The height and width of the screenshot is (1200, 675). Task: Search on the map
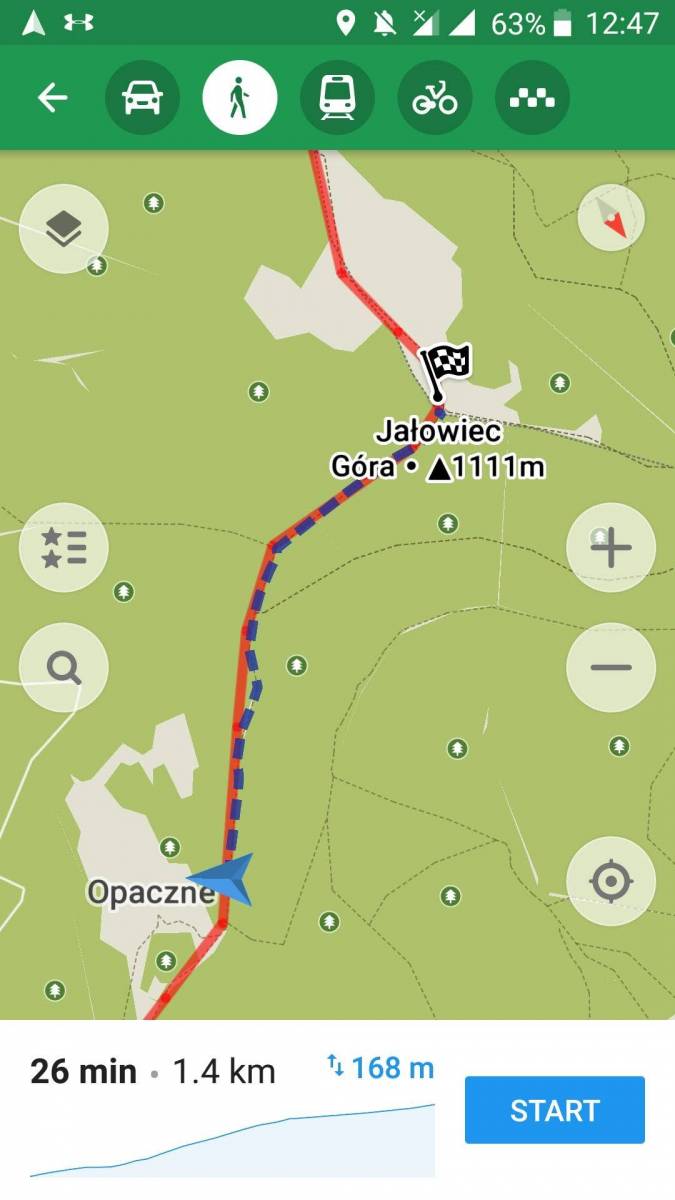pyautogui.click(x=64, y=667)
